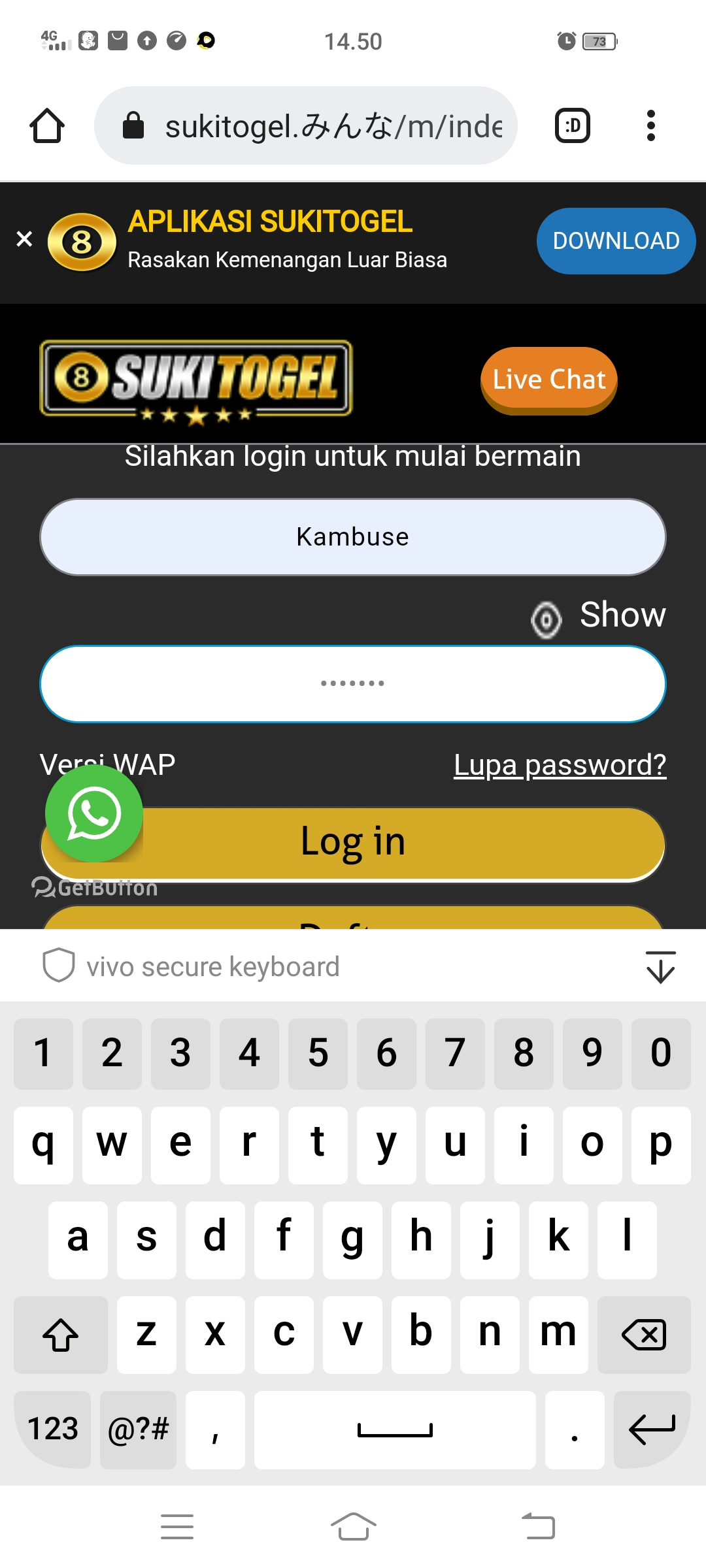
Task: Open the browser tab switcher
Action: (x=572, y=125)
